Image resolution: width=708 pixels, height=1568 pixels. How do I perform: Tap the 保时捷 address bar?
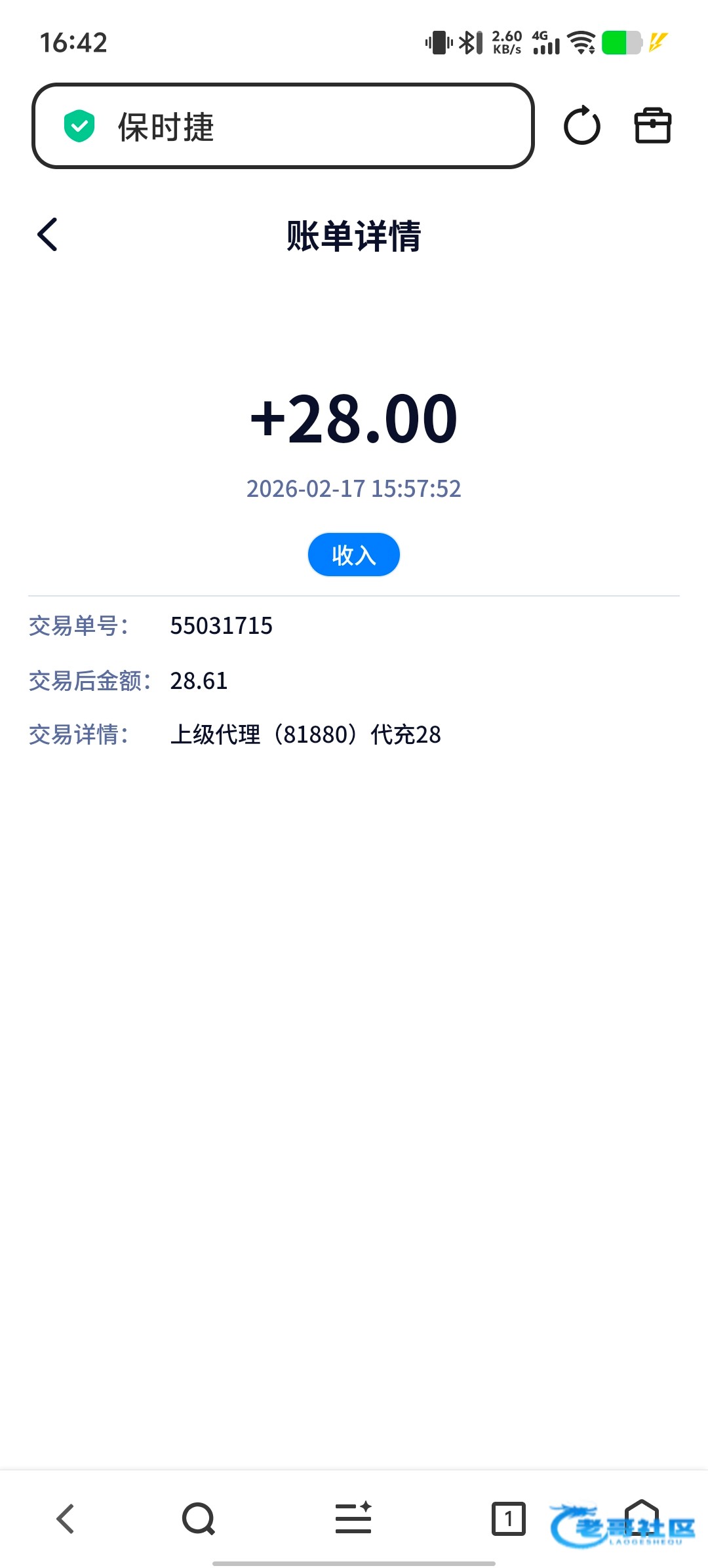point(282,126)
